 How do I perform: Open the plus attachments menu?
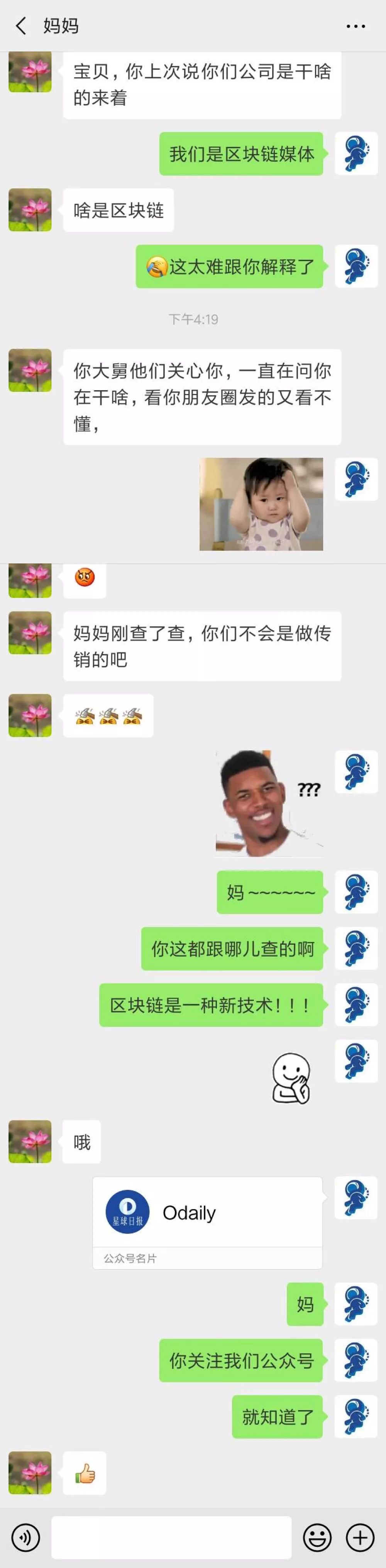click(360, 1537)
